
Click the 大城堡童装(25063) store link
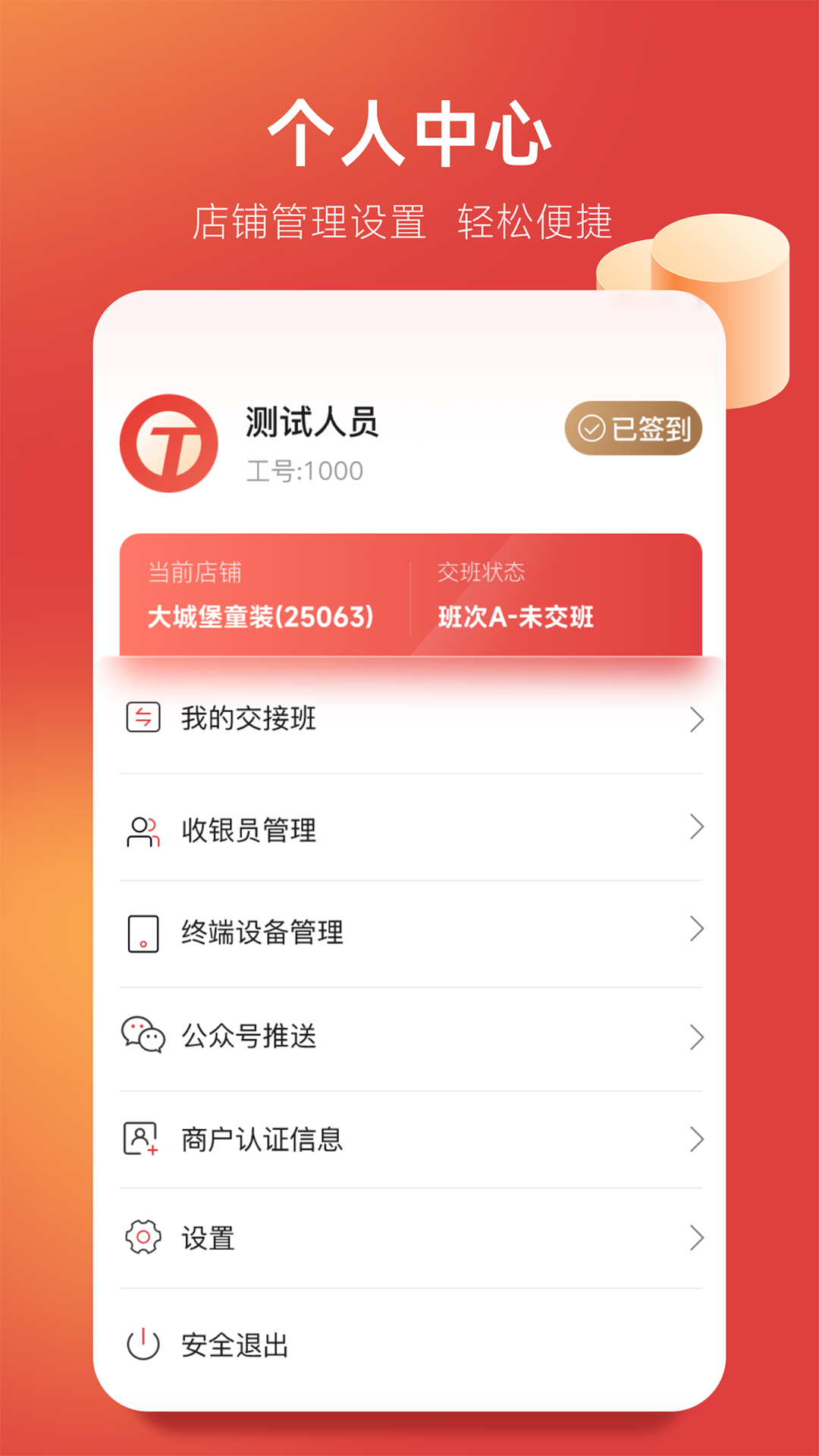click(x=259, y=616)
